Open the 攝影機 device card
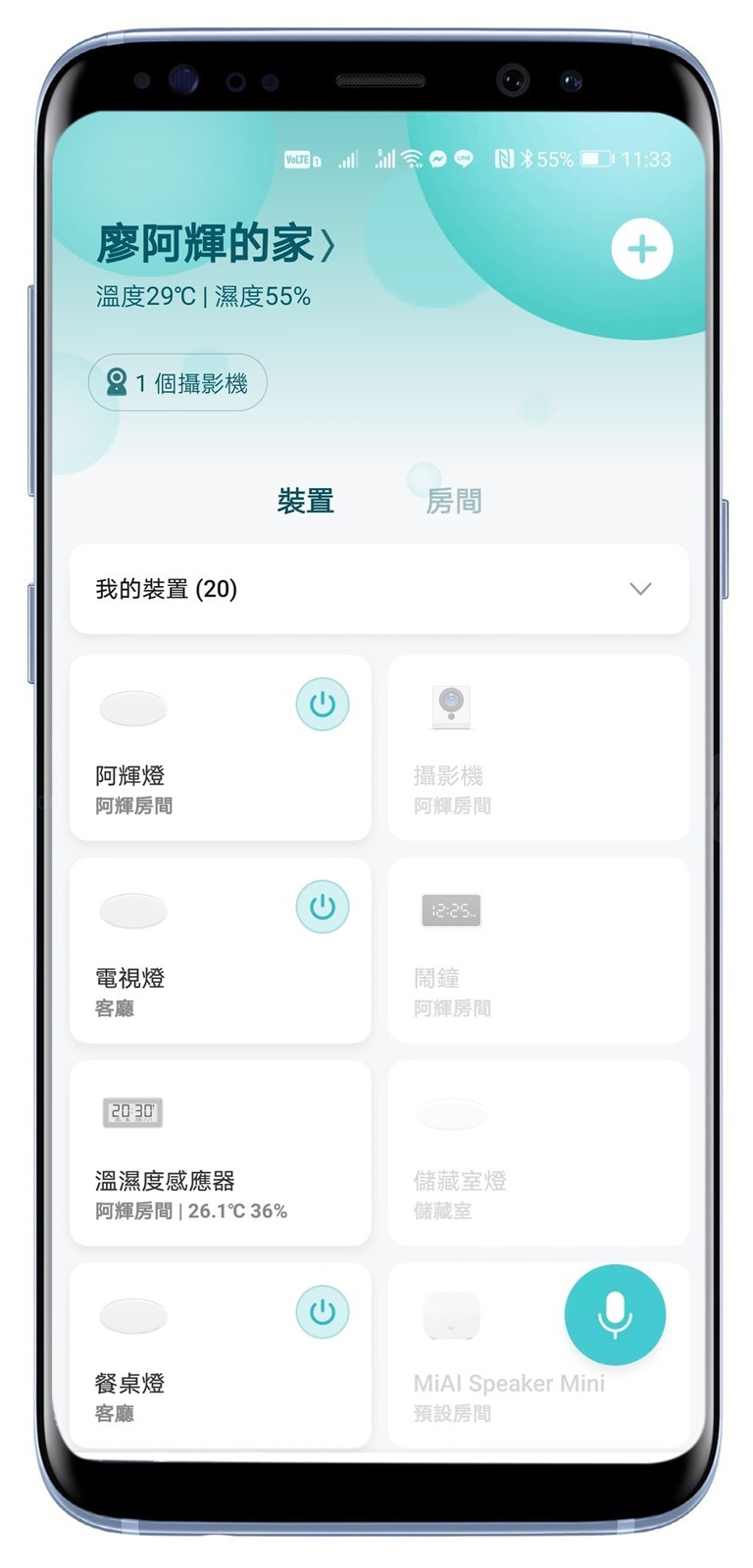Image resolution: width=753 pixels, height=1568 pixels. pyautogui.click(x=537, y=748)
